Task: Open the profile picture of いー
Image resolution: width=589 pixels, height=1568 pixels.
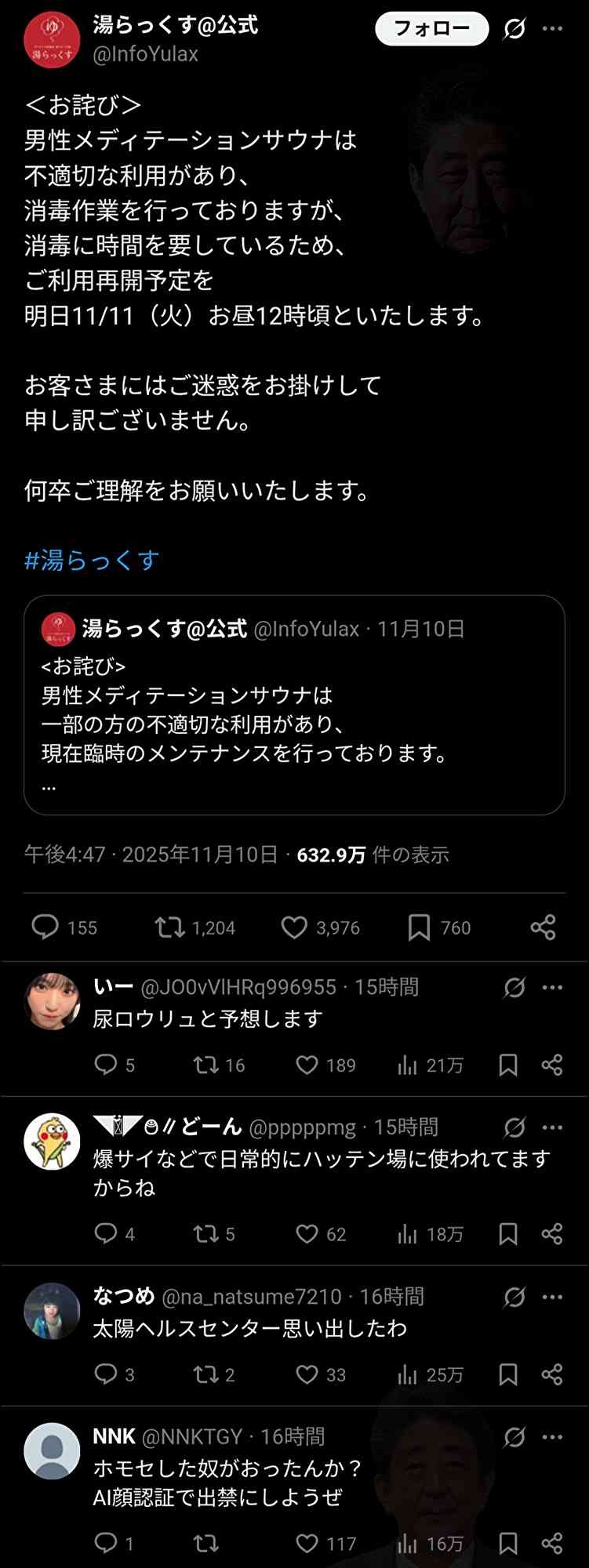Action: coord(52,1001)
